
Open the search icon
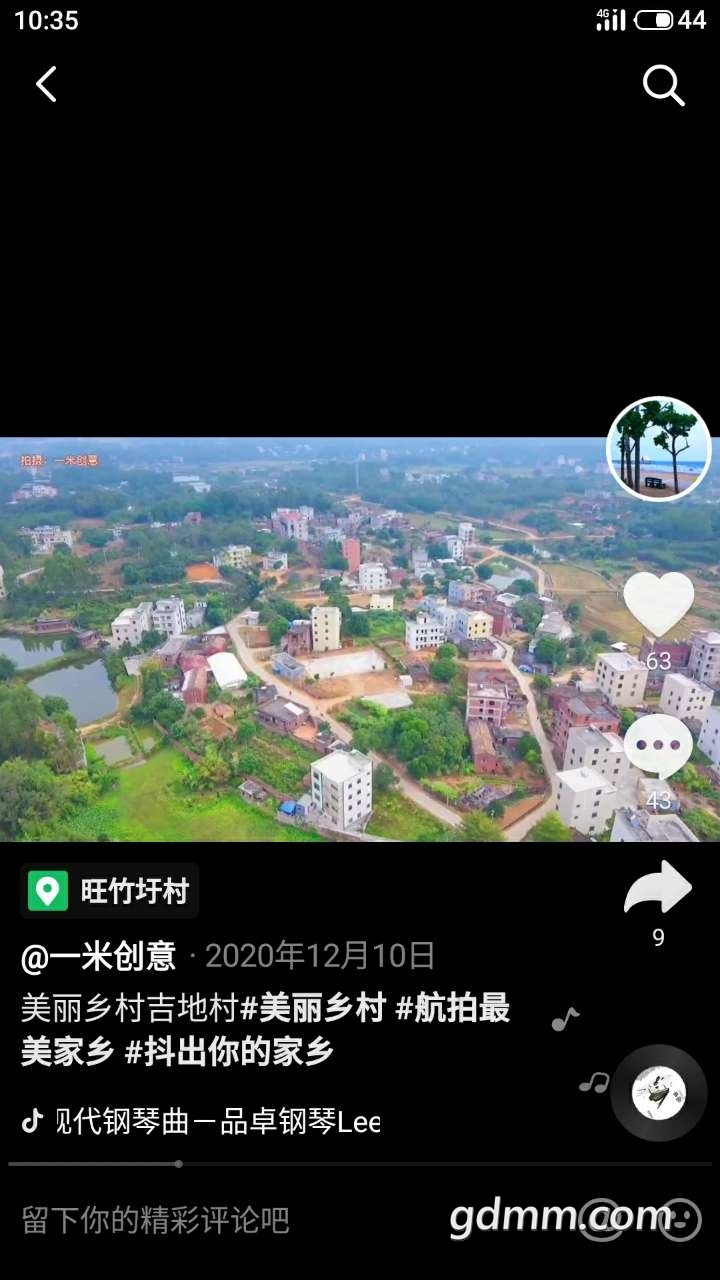point(663,86)
